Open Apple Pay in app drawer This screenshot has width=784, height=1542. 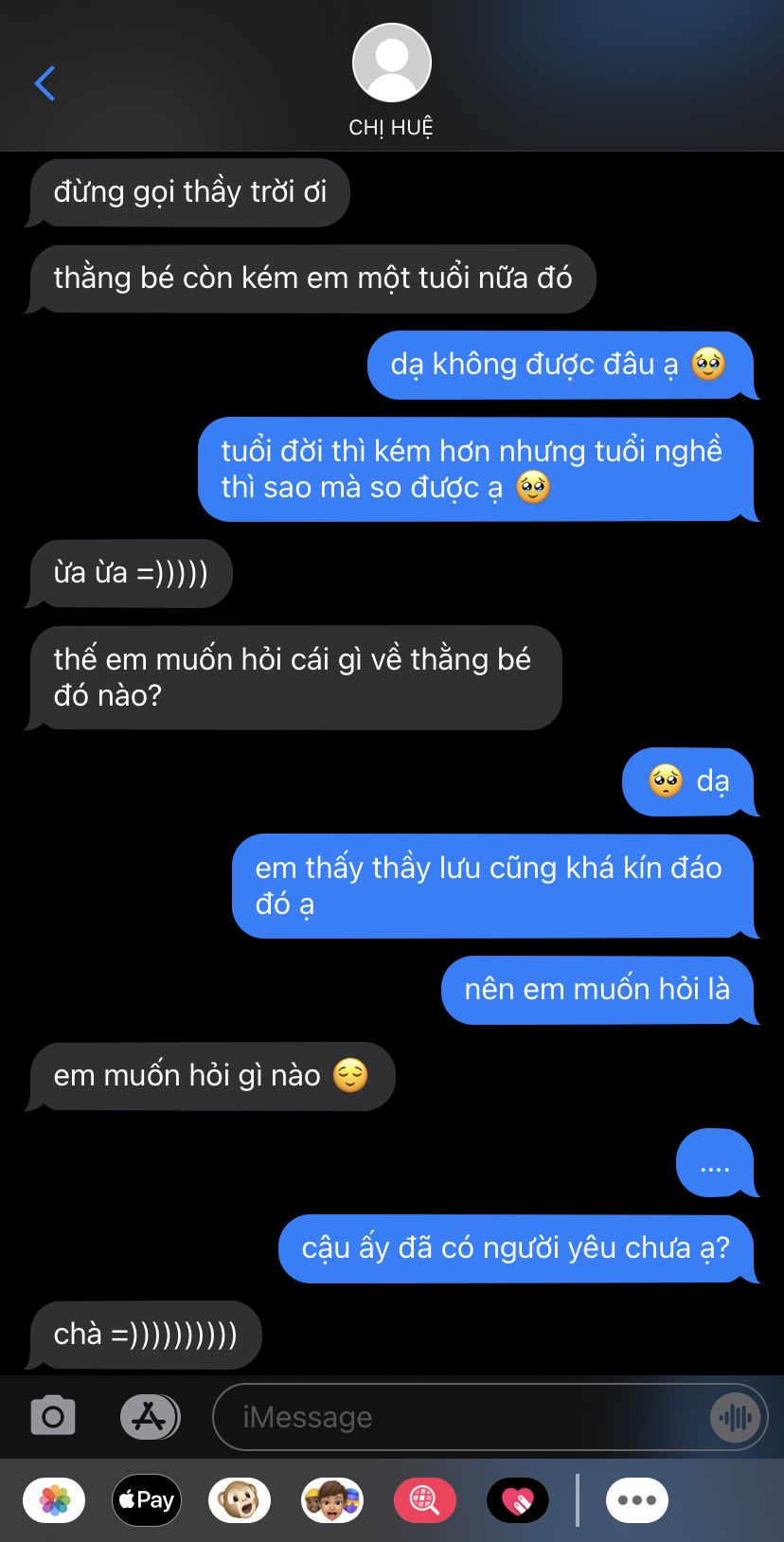coord(147,1500)
